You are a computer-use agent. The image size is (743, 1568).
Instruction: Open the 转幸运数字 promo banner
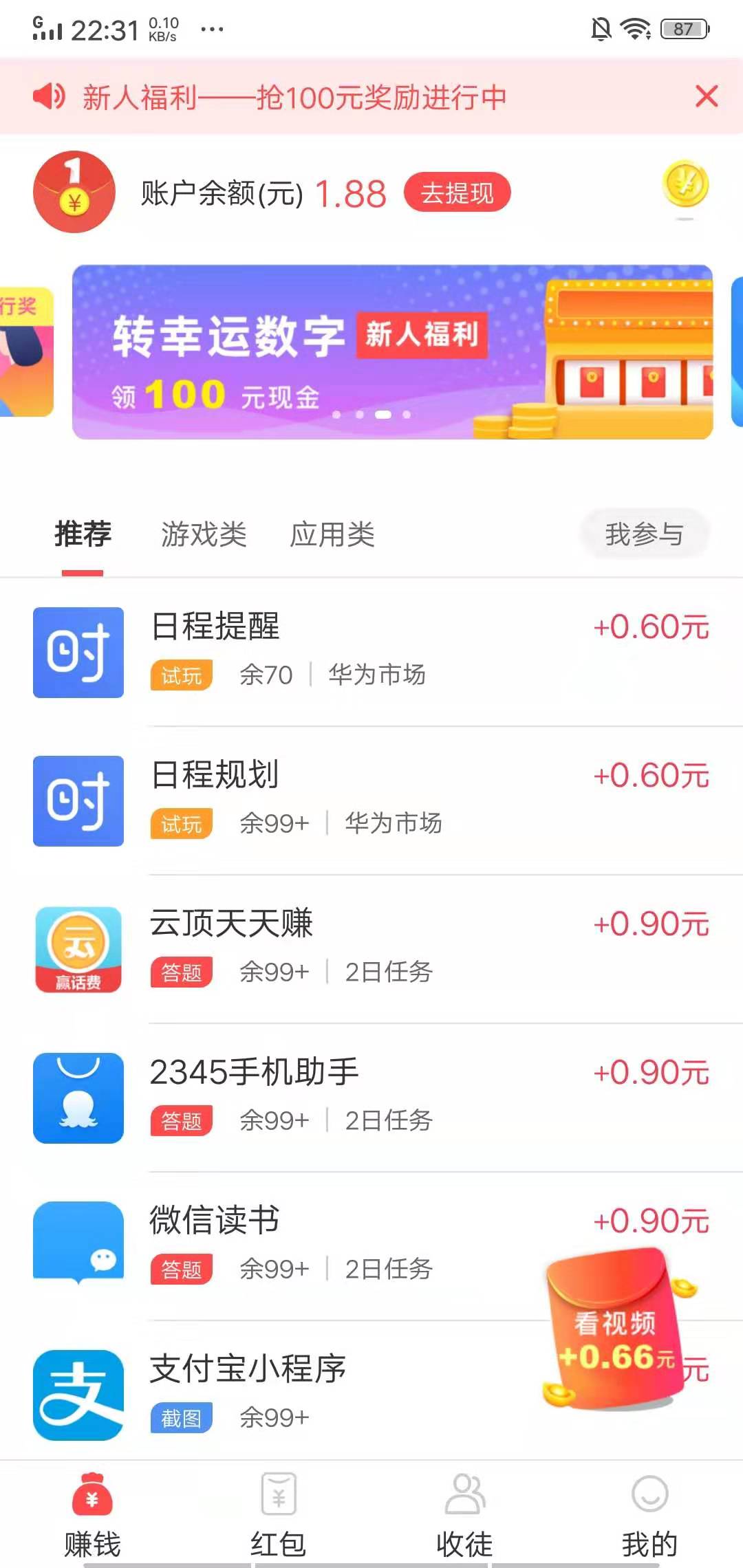click(392, 352)
